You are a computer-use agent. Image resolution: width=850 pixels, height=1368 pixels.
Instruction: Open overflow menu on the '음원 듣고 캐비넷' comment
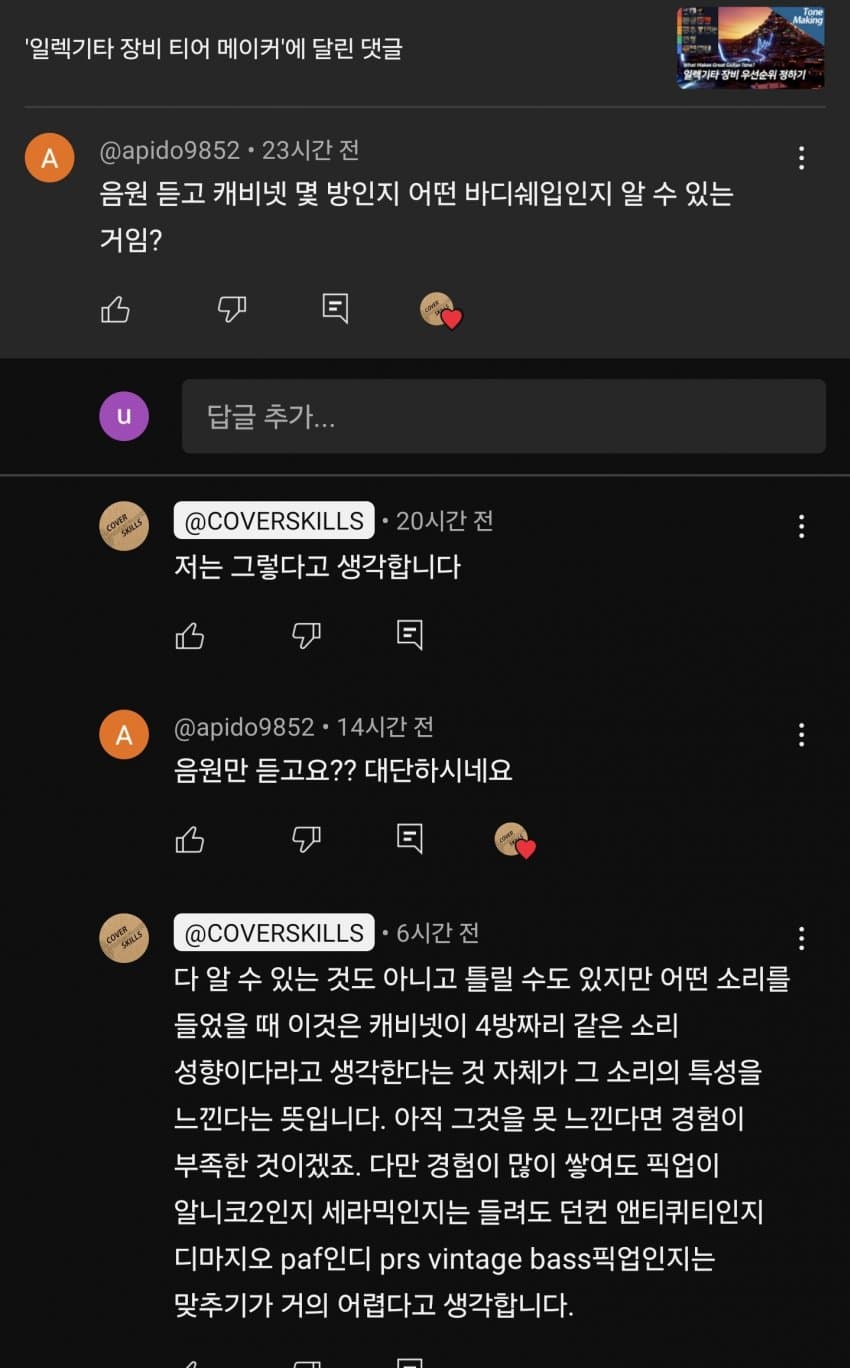tap(801, 158)
